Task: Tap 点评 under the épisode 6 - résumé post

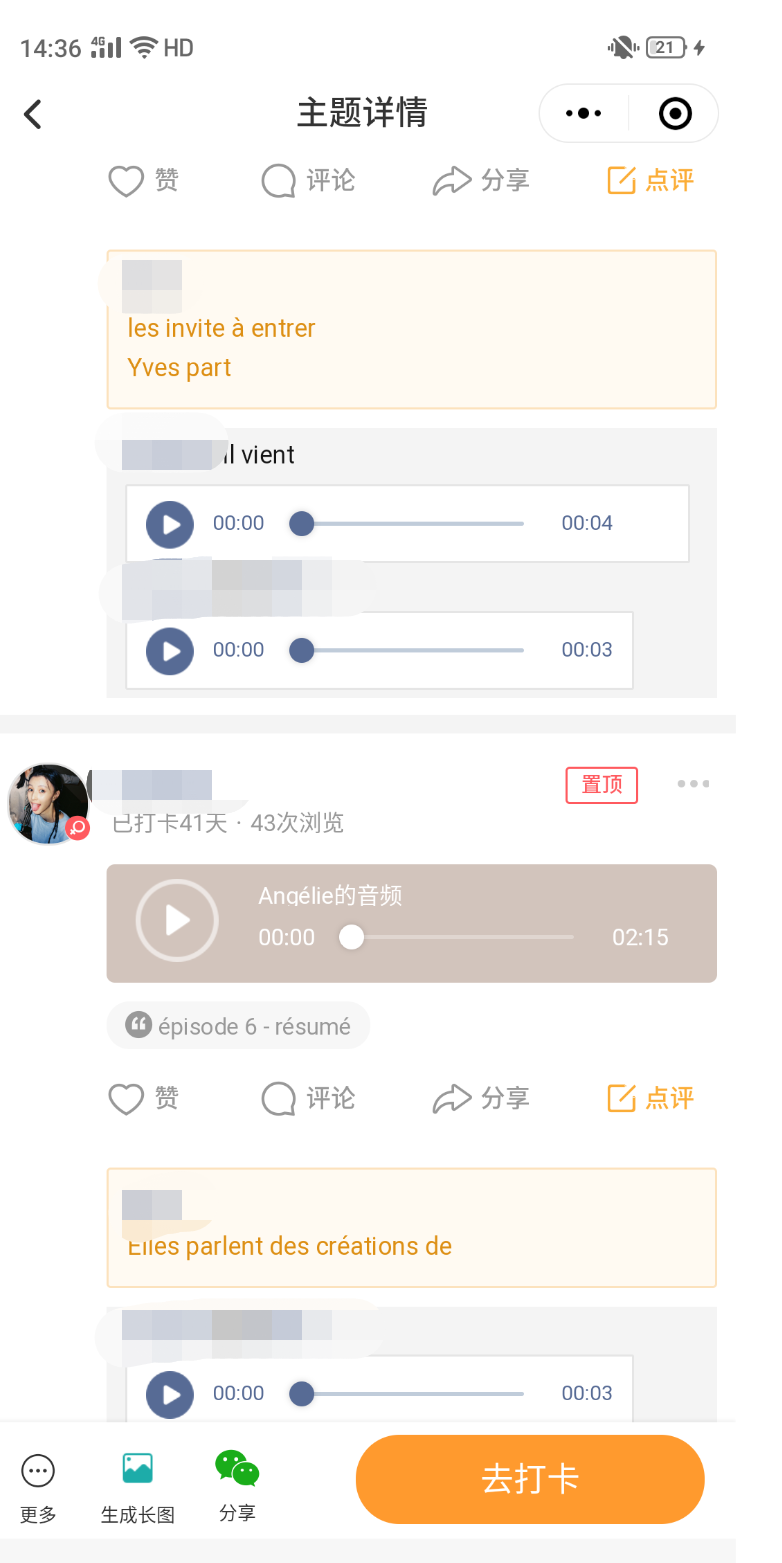Action: (651, 1099)
